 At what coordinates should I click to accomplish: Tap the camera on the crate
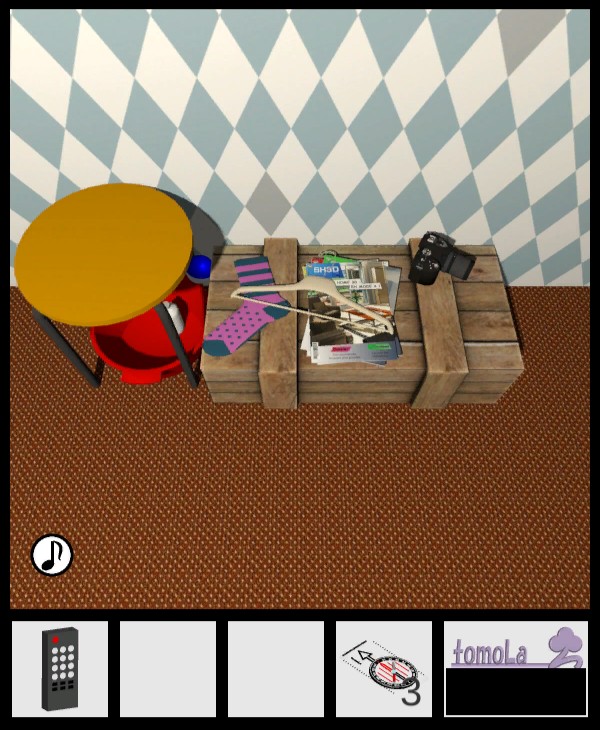point(440,261)
